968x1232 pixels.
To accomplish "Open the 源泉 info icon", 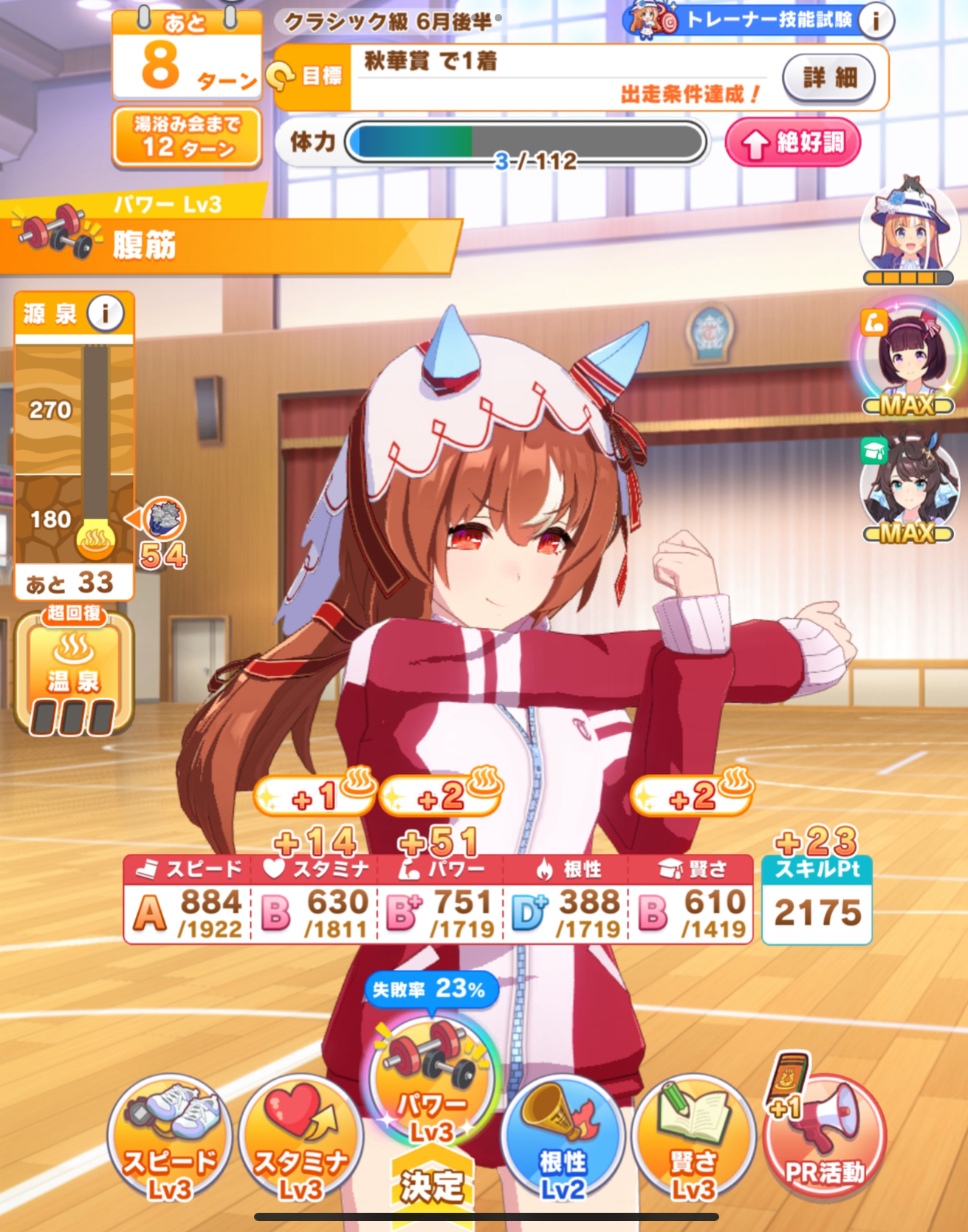I will click(106, 314).
